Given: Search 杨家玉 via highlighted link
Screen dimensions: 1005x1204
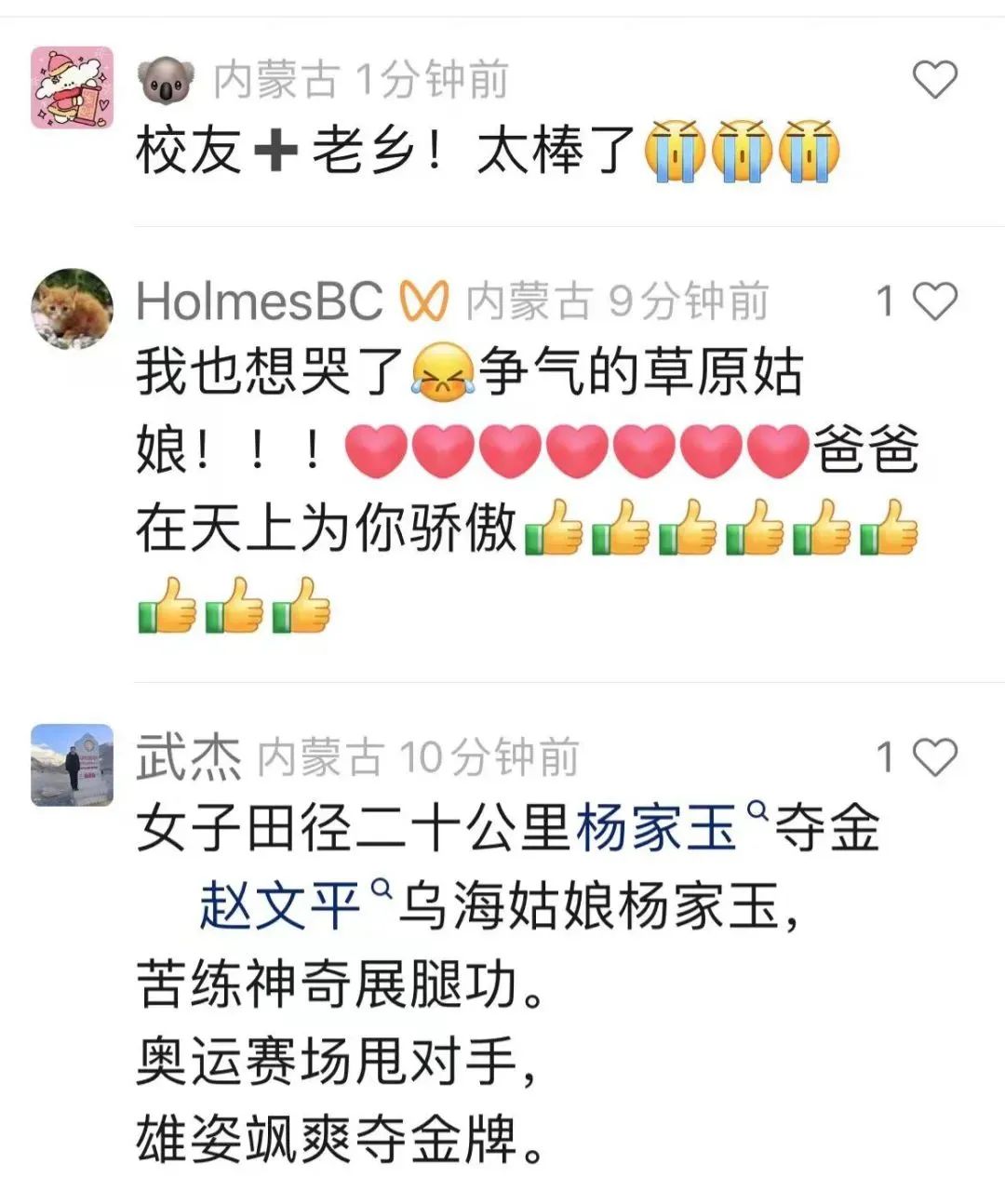Looking at the screenshot, I should pyautogui.click(x=657, y=827).
